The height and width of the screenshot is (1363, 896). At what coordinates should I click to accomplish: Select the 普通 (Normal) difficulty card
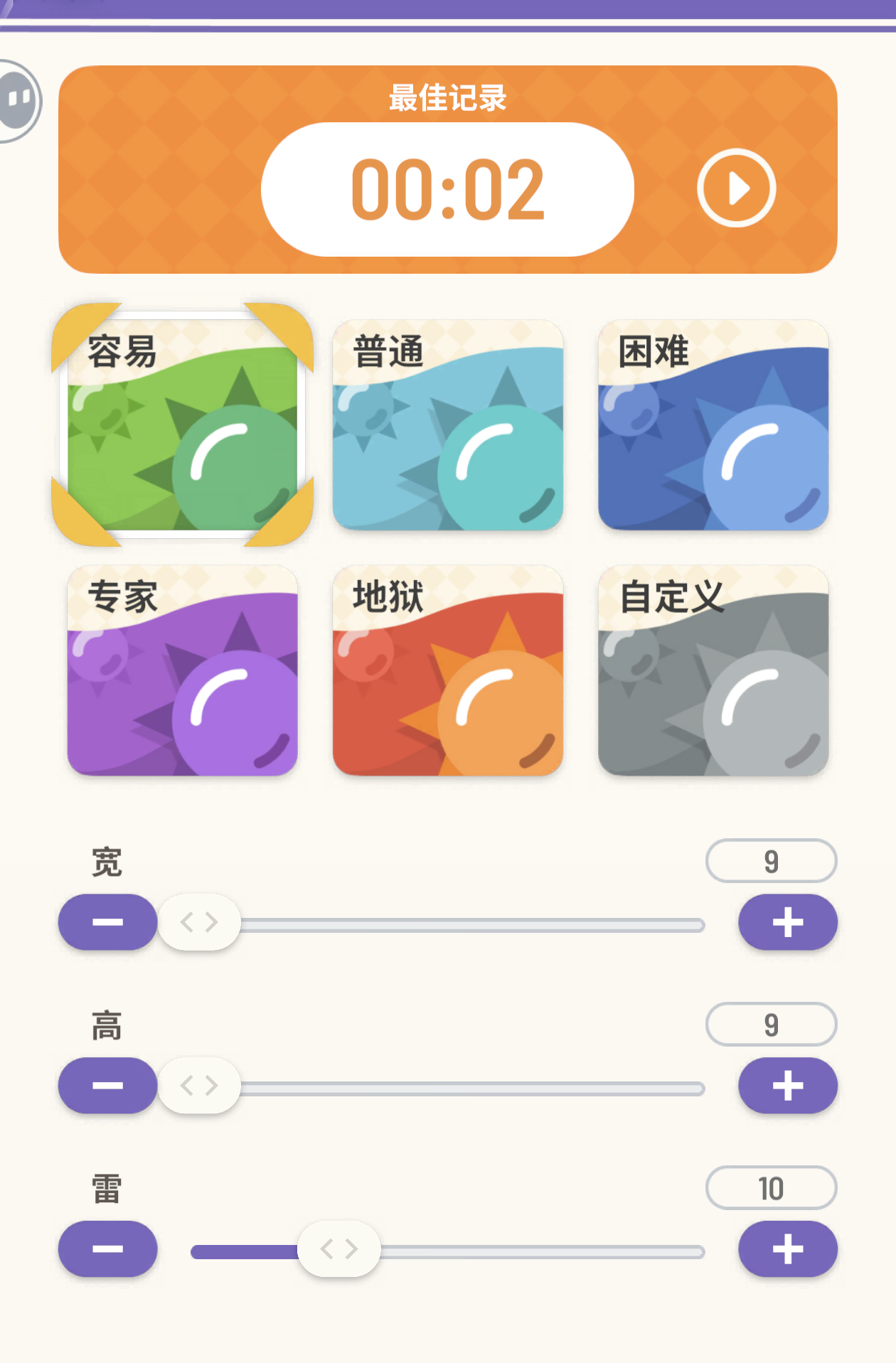click(448, 423)
